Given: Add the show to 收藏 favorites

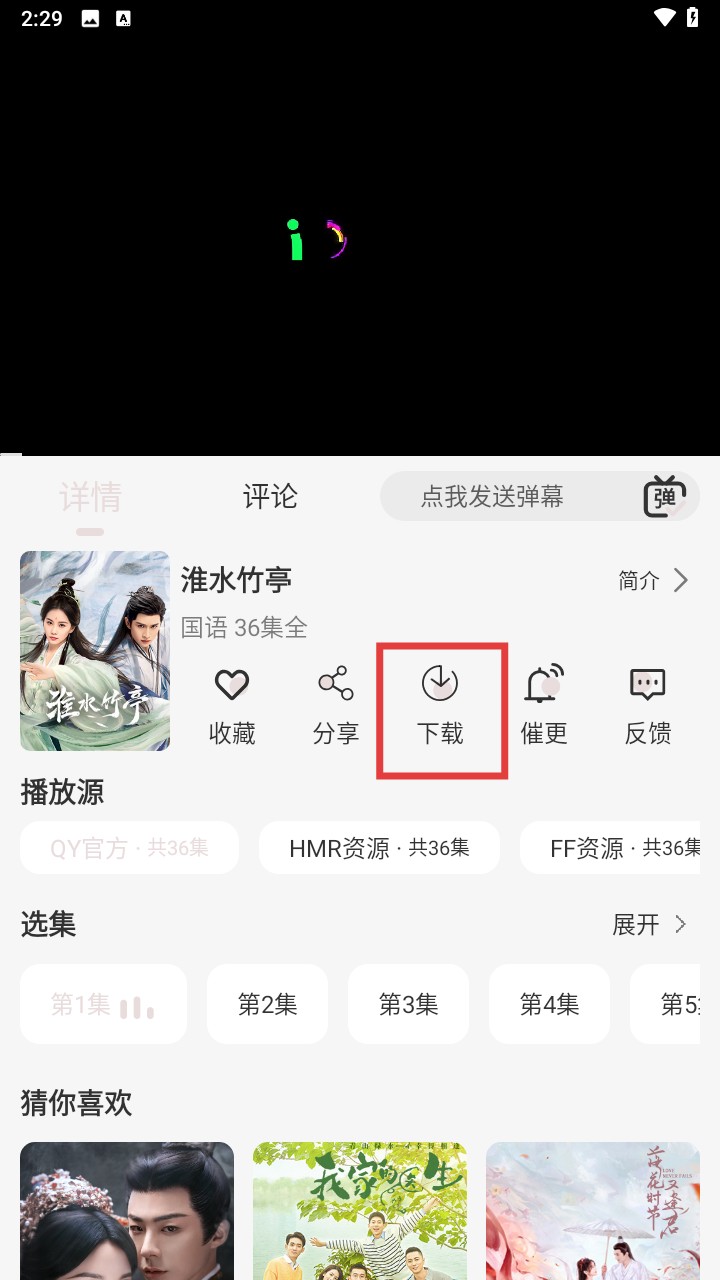Looking at the screenshot, I should point(232,707).
